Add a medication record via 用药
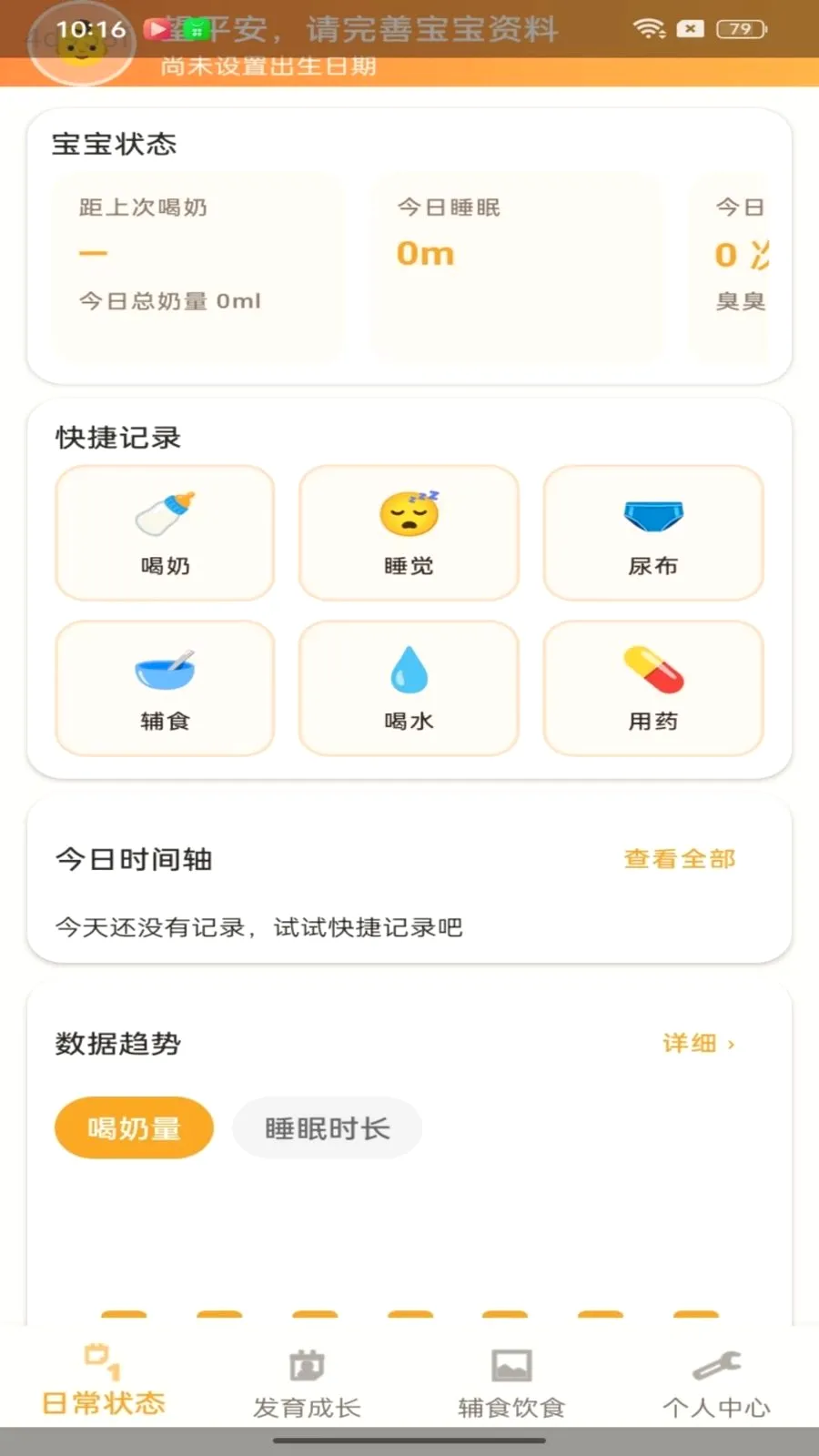819x1456 pixels. (652, 688)
